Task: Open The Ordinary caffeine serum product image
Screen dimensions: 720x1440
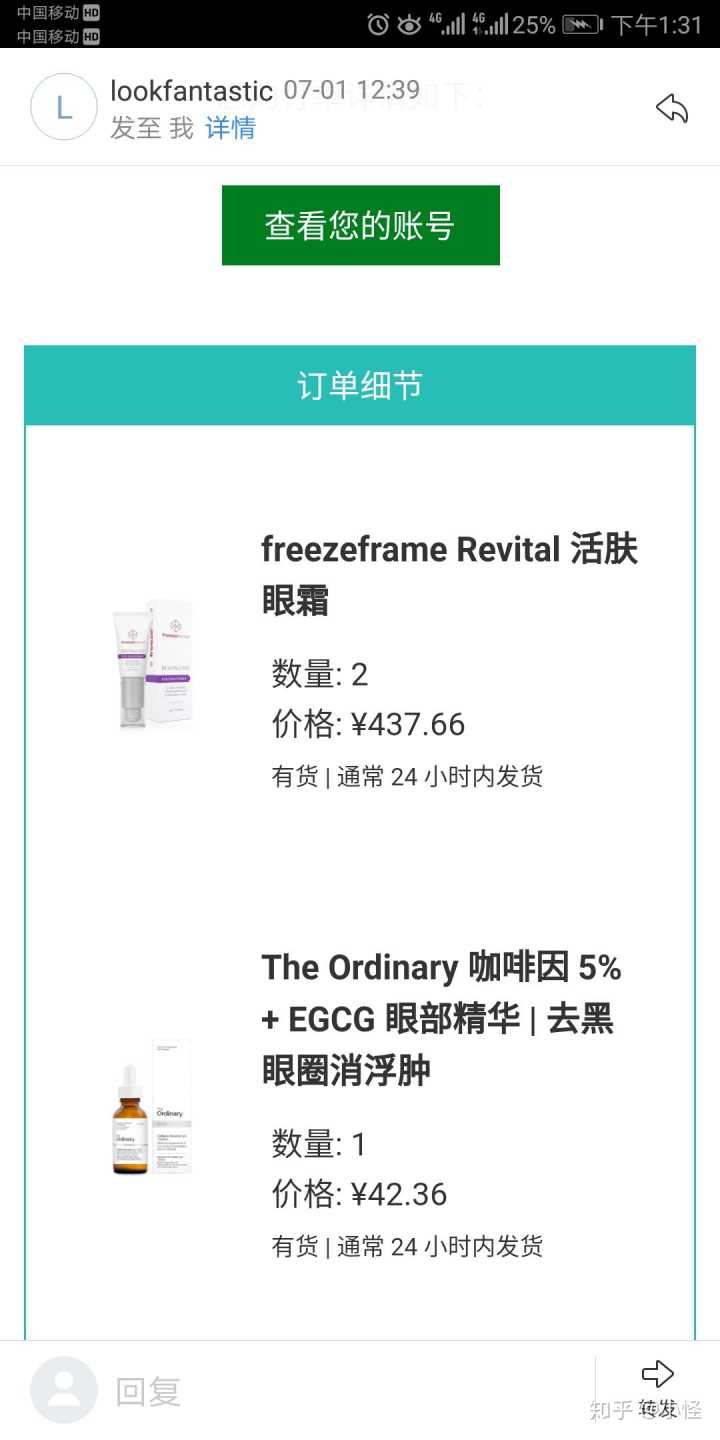Action: (x=151, y=1107)
